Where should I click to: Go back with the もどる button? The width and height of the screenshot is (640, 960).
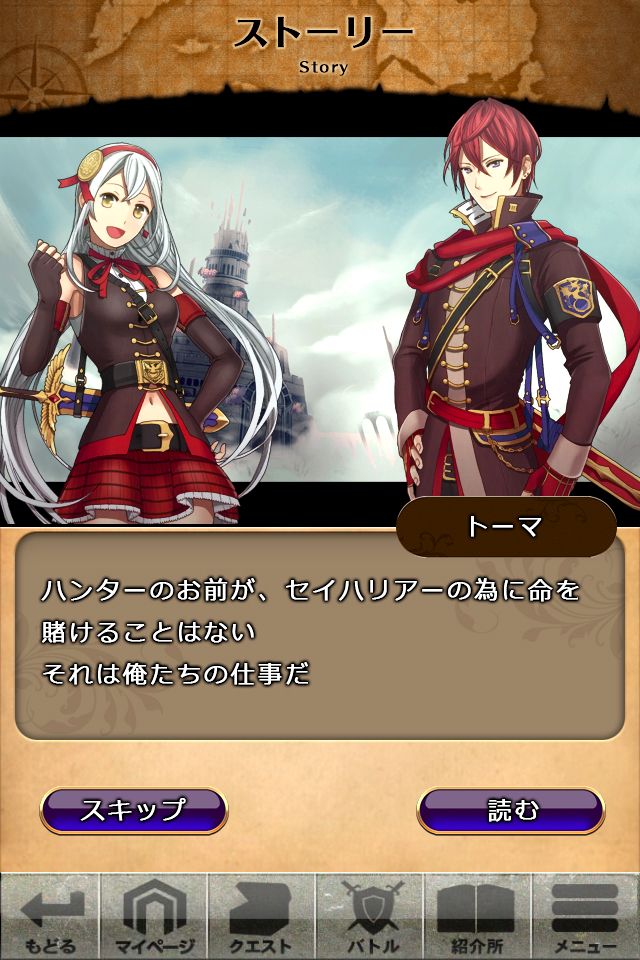[x=49, y=916]
